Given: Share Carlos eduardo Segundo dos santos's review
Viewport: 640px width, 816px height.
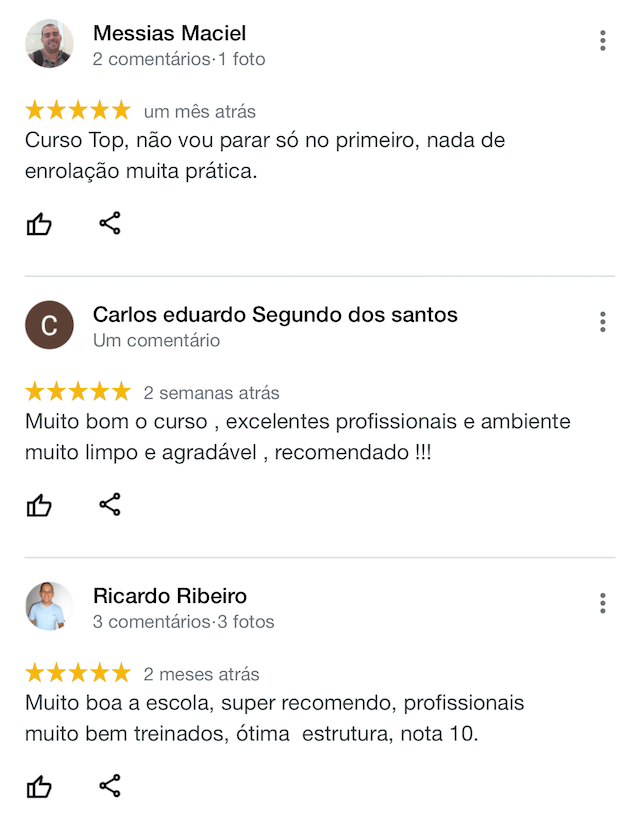Looking at the screenshot, I should [x=110, y=504].
